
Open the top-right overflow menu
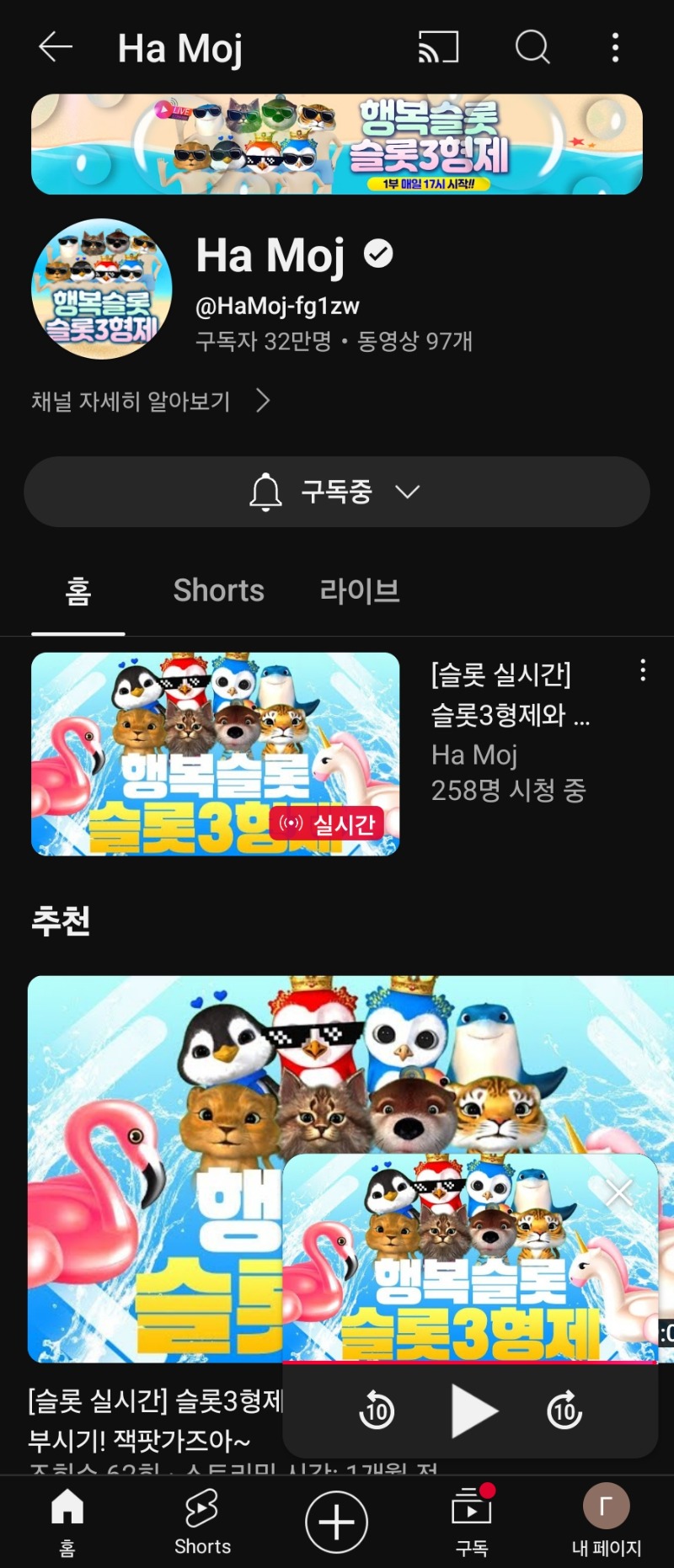pyautogui.click(x=615, y=47)
